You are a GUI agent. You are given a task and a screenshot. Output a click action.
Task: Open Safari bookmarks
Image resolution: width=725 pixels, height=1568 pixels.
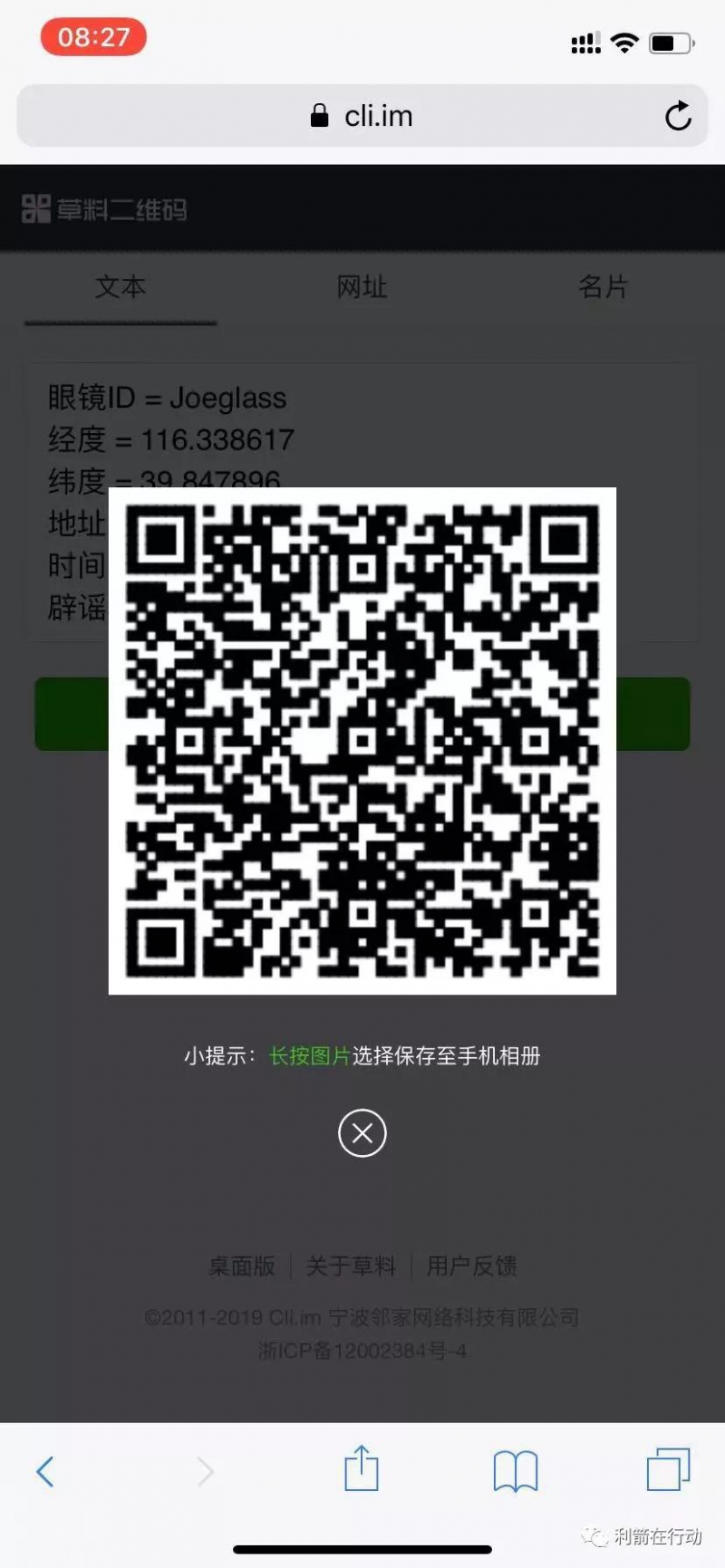coord(516,1471)
